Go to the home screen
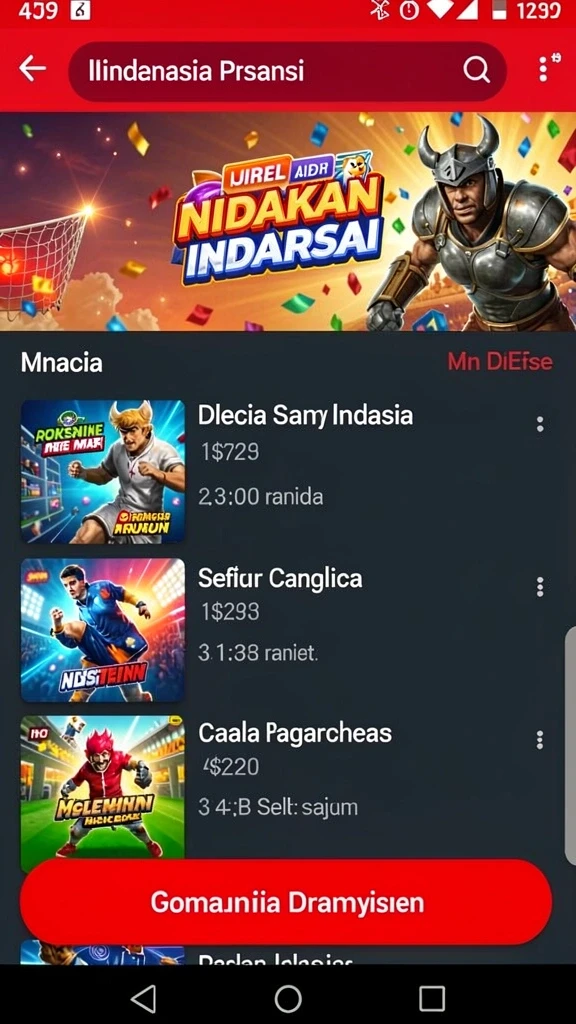Image resolution: width=576 pixels, height=1024 pixels. pyautogui.click(x=288, y=999)
